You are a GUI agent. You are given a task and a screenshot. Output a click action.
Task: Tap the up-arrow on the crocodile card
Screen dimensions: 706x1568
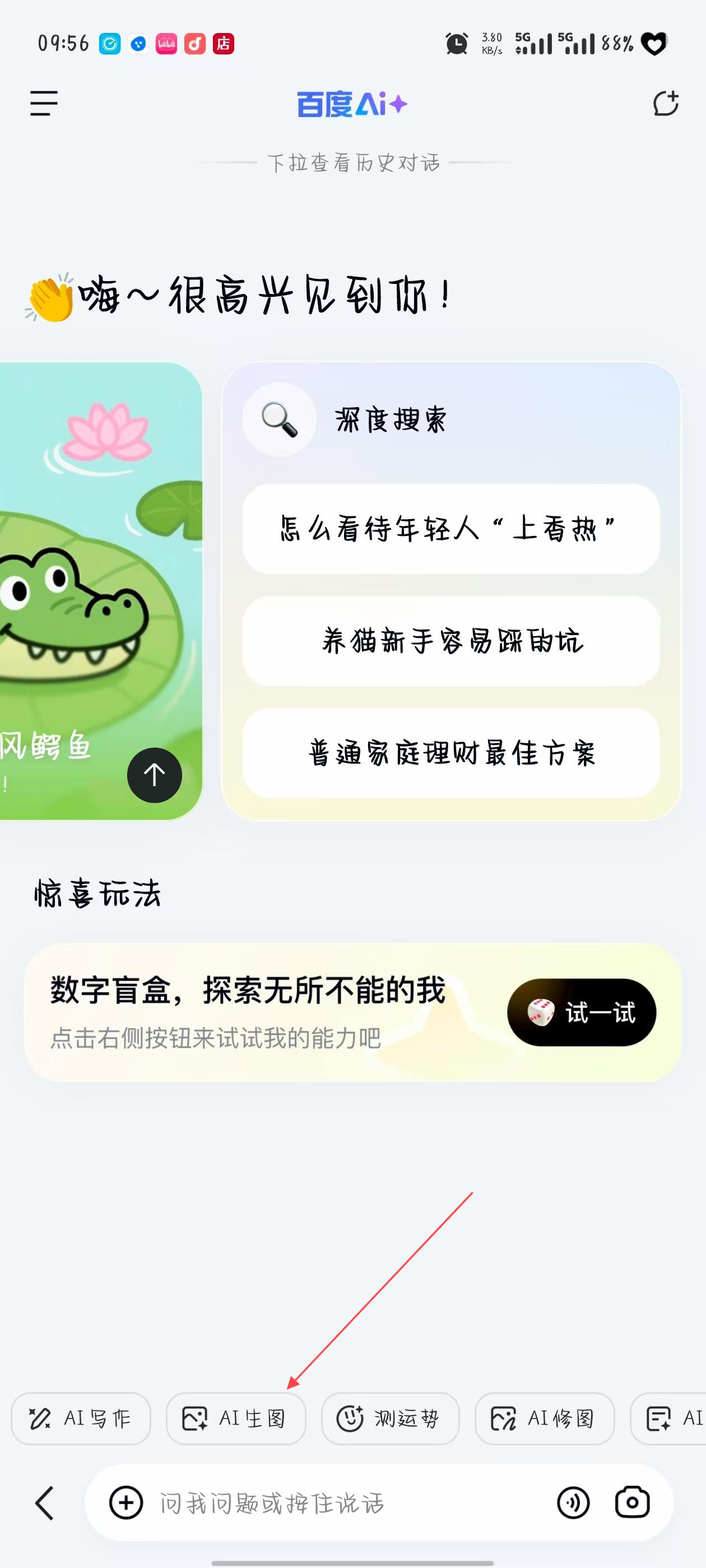[x=154, y=775]
